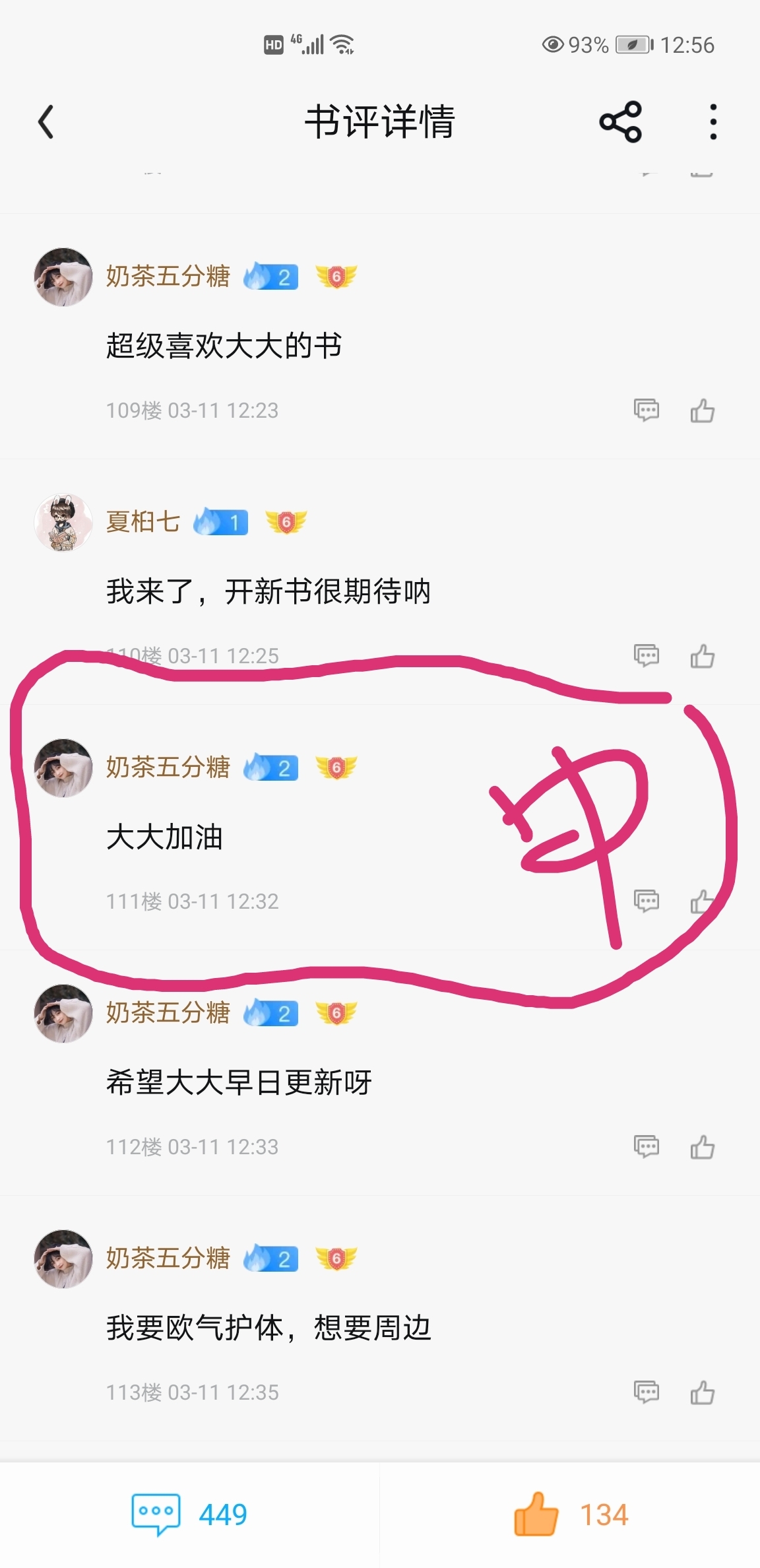This screenshot has height=1568, width=760.
Task: Open 夏柏七's profile avatar
Action: (63, 522)
